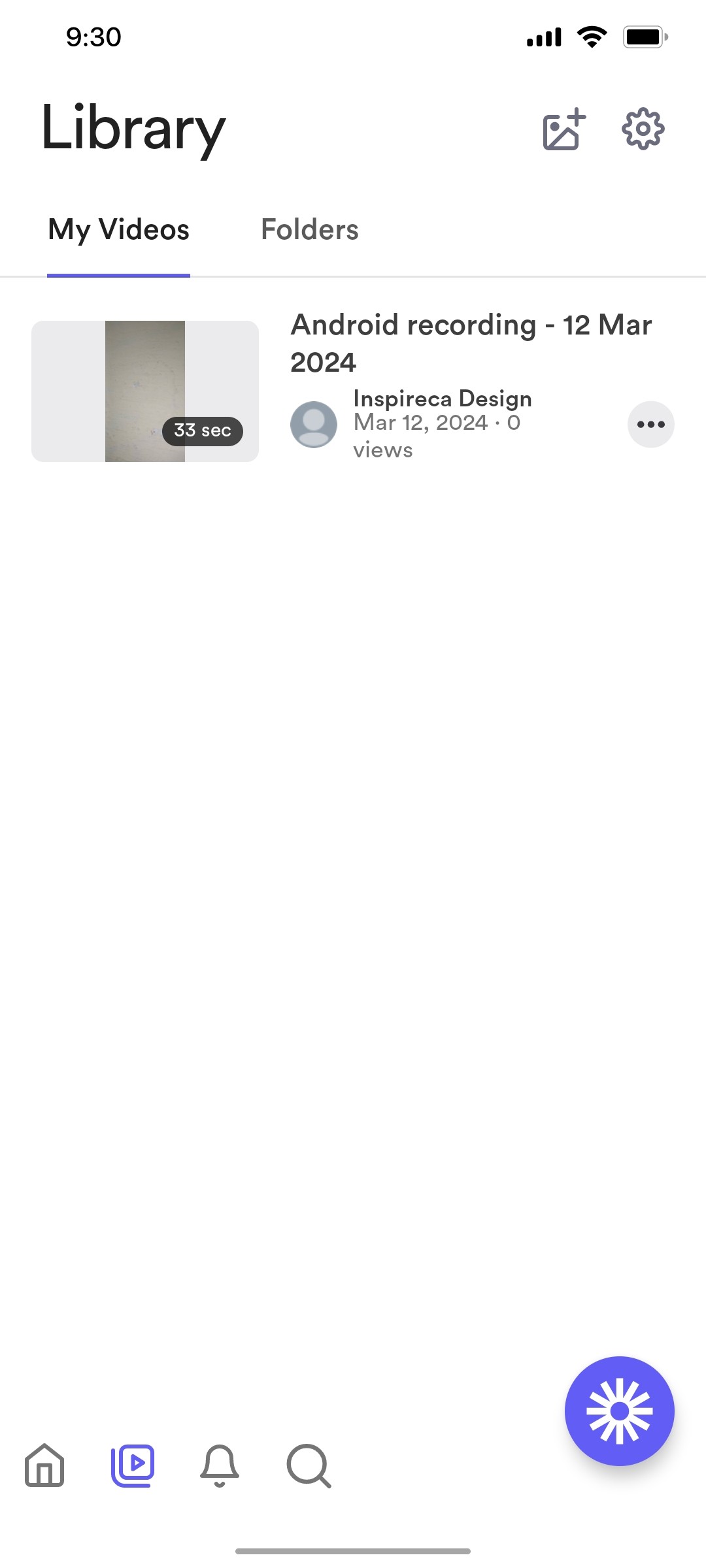This screenshot has width=706, height=1568.
Task: Start a new recording with the Loom button
Action: (x=618, y=1411)
